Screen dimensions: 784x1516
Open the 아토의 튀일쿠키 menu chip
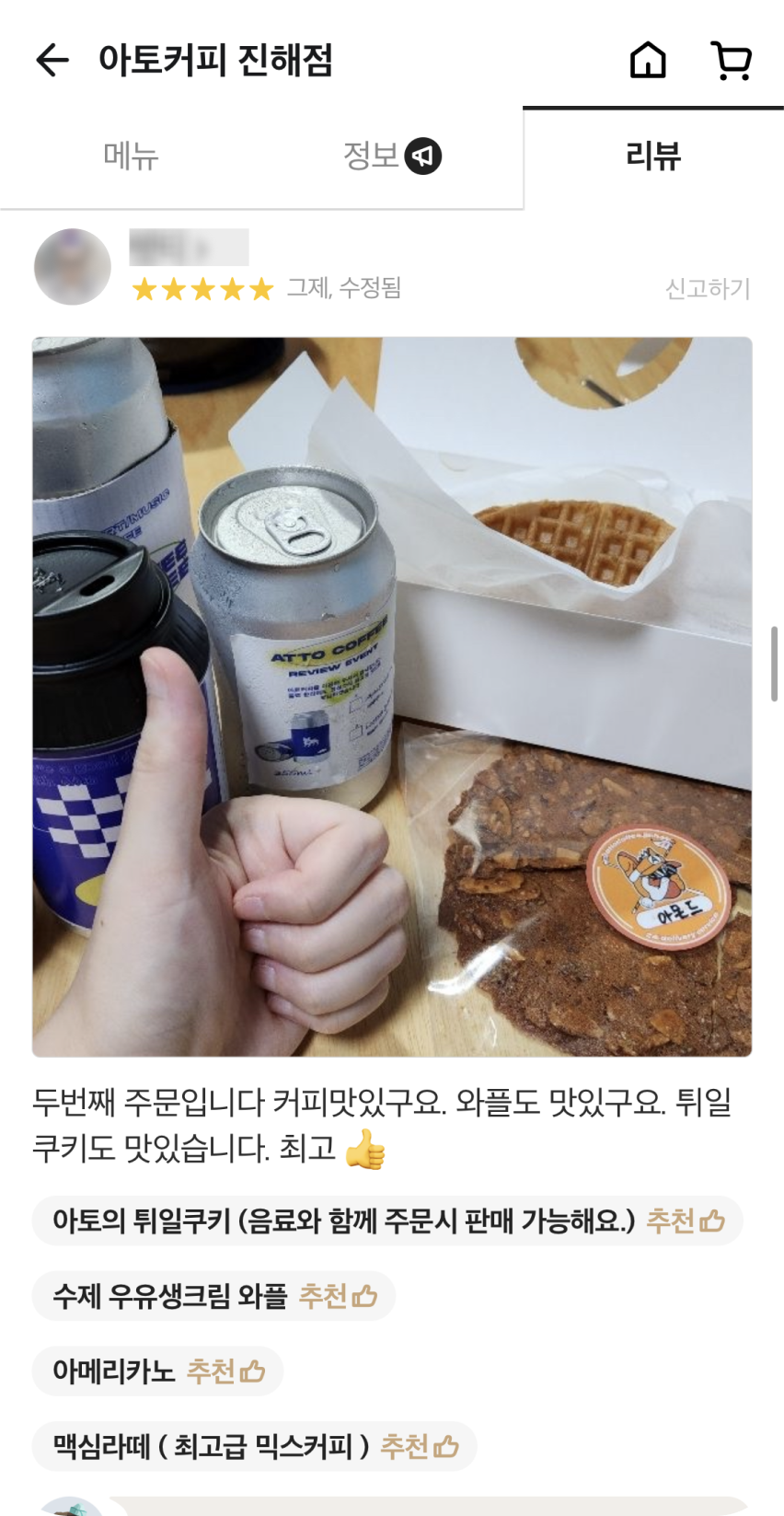pos(386,1221)
